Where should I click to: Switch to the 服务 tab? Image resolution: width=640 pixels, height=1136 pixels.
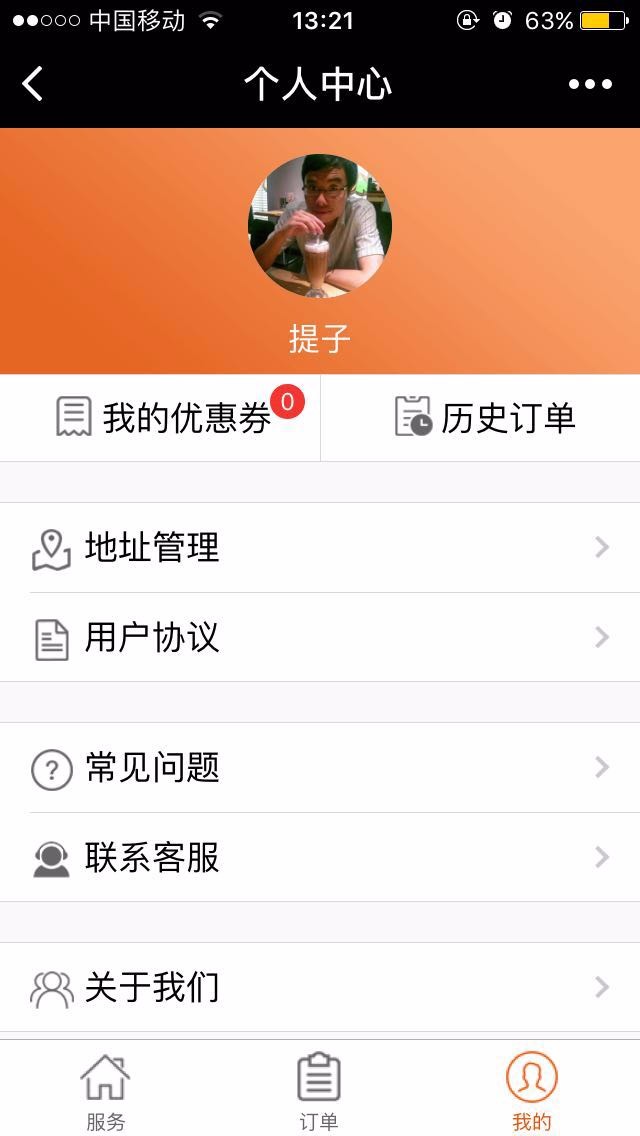[x=105, y=1090]
